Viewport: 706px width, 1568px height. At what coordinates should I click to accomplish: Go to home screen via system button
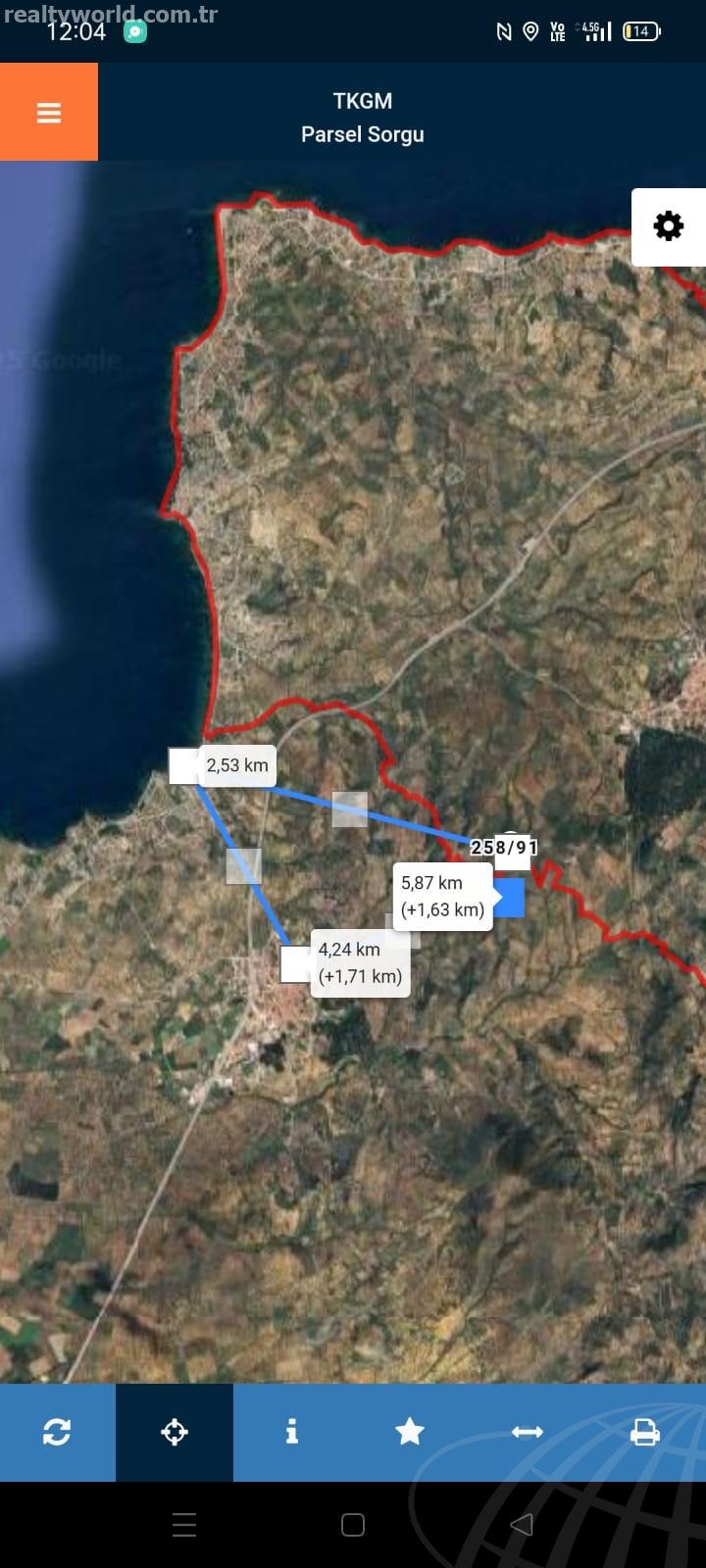pyautogui.click(x=353, y=1524)
